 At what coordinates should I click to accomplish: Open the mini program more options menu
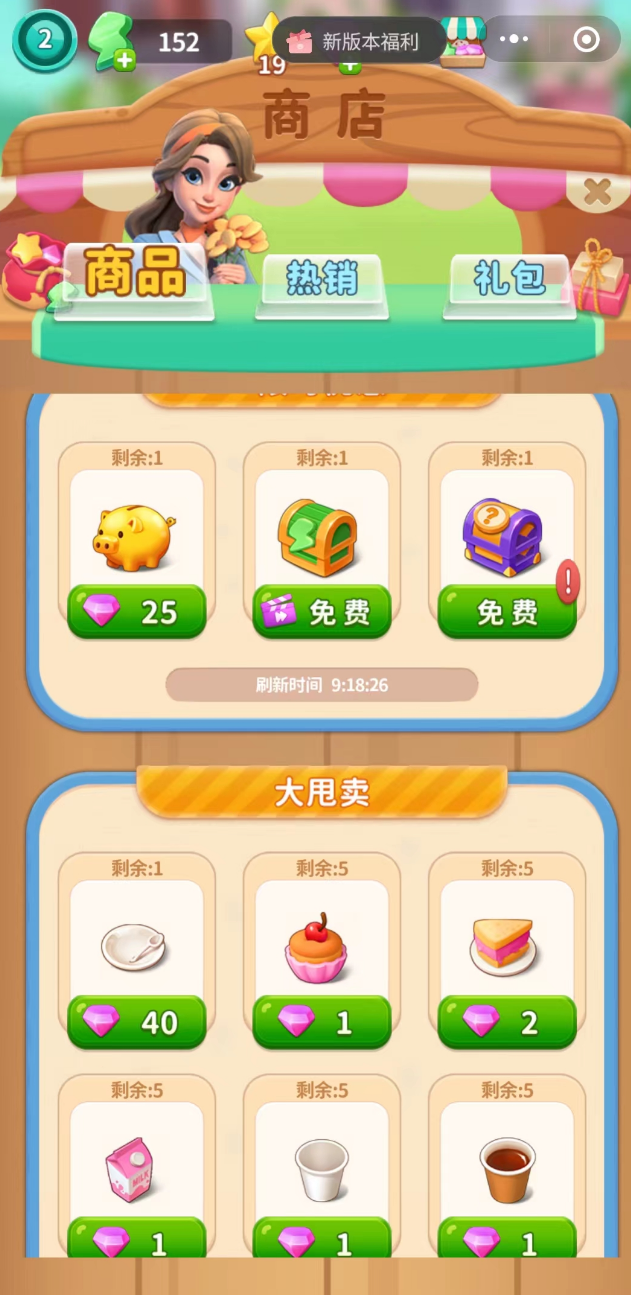pos(514,40)
